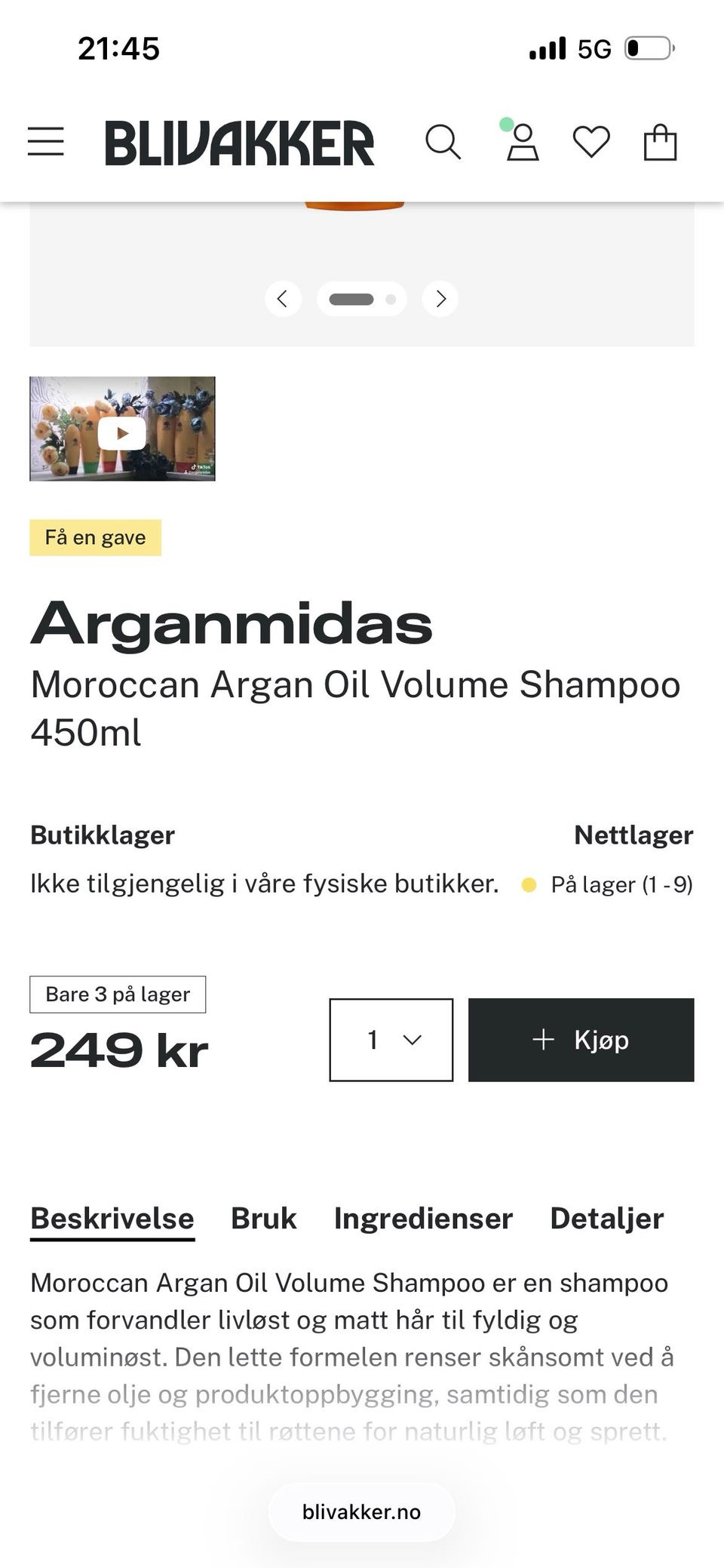Viewport: 724px width, 1568px height.
Task: Switch to the Detaljer tab
Action: [x=606, y=1219]
